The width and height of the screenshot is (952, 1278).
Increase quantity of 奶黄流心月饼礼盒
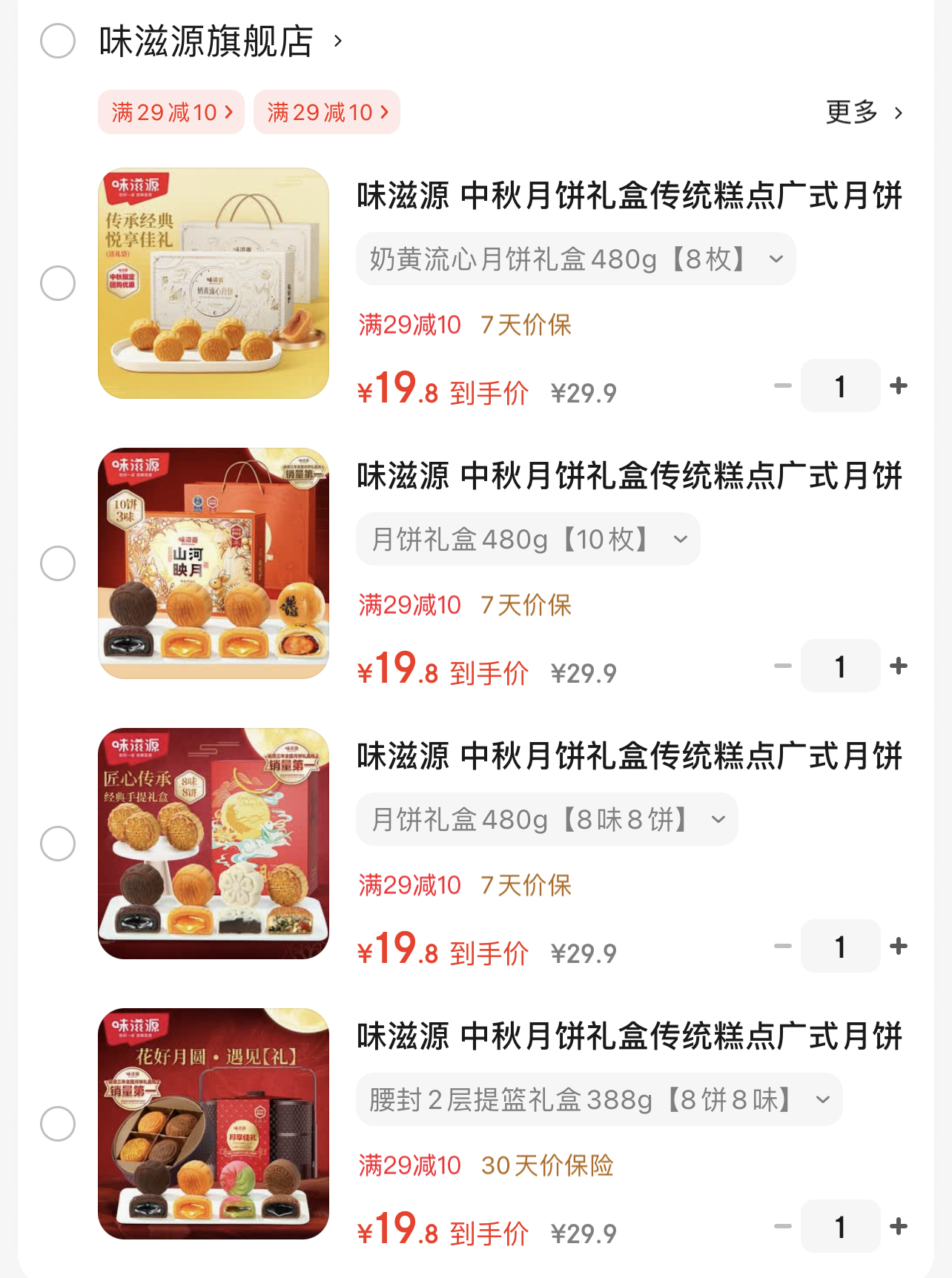point(899,385)
